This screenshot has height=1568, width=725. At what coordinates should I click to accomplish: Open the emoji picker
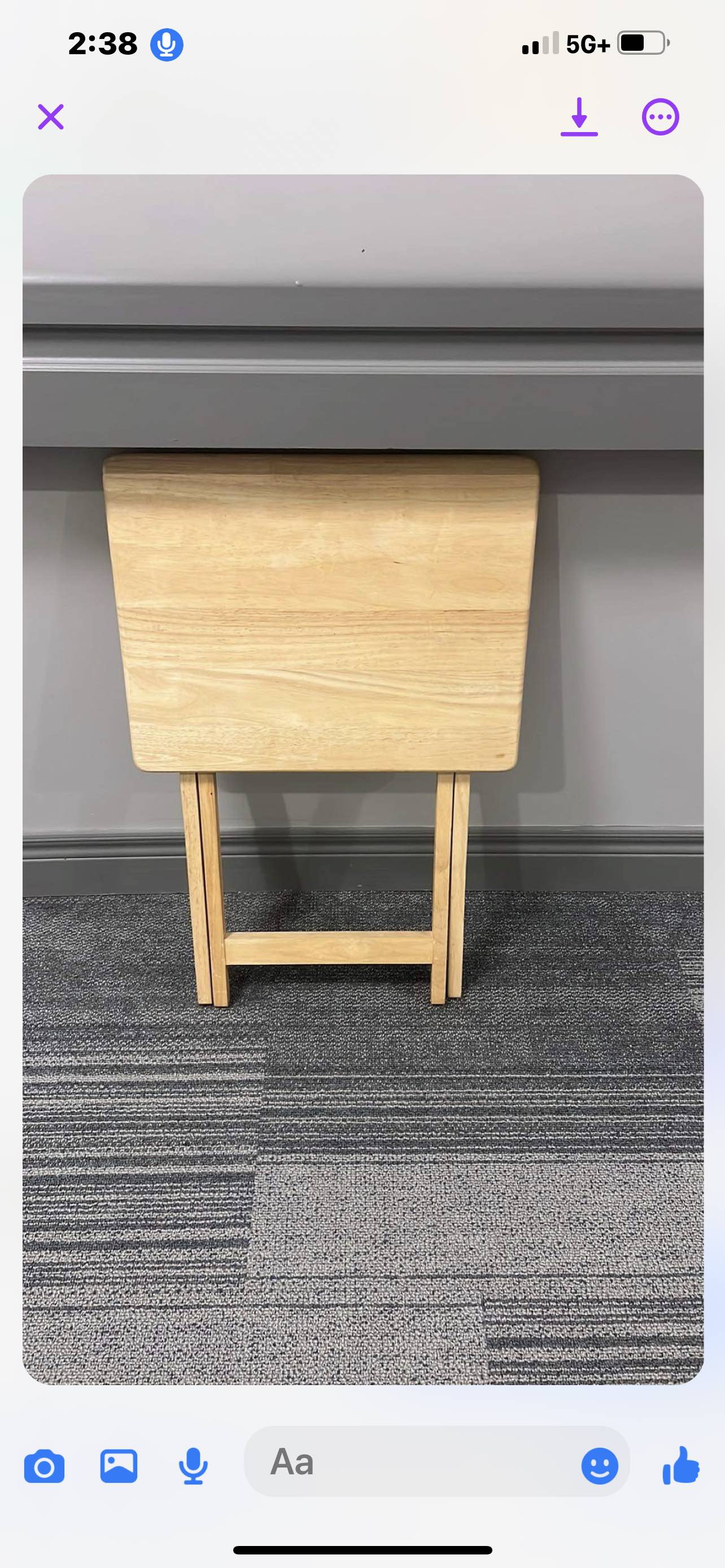coord(600,1466)
